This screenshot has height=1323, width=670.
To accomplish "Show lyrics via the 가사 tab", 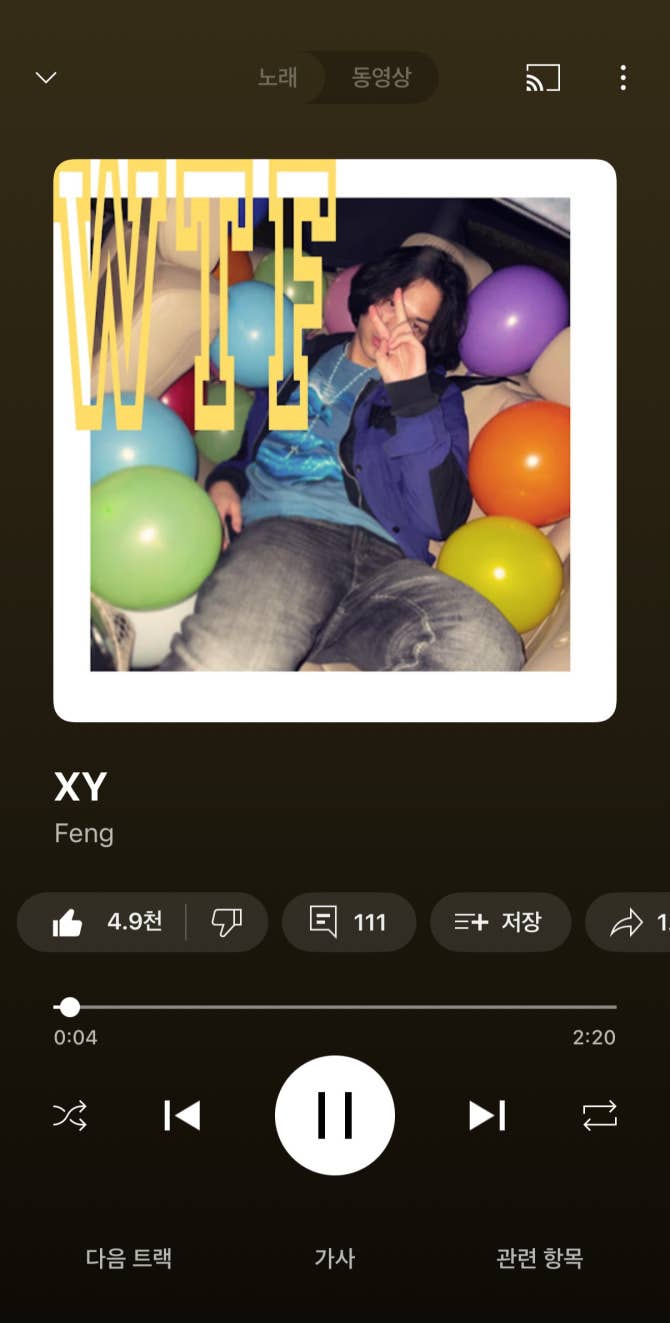I will (335, 1258).
